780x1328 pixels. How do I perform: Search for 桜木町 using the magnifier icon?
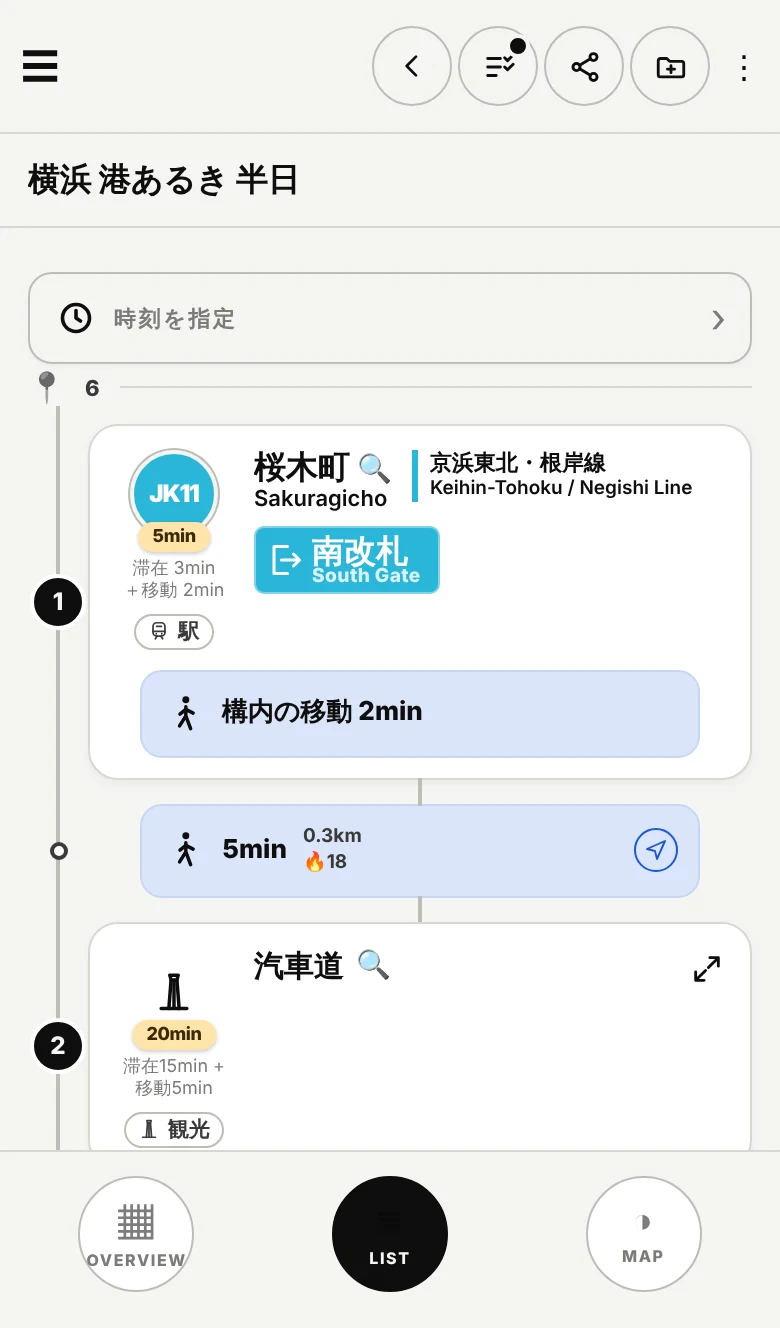(374, 467)
